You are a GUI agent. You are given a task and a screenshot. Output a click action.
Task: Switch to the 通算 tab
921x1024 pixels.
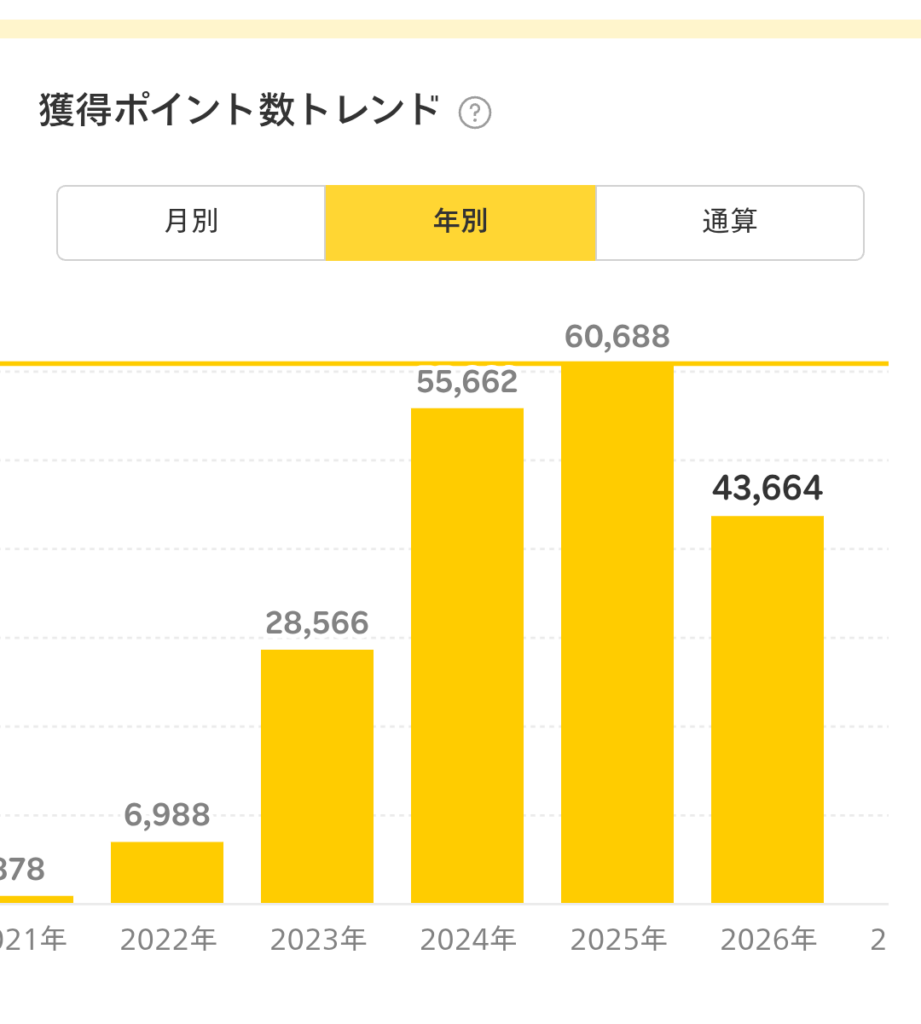tap(730, 223)
